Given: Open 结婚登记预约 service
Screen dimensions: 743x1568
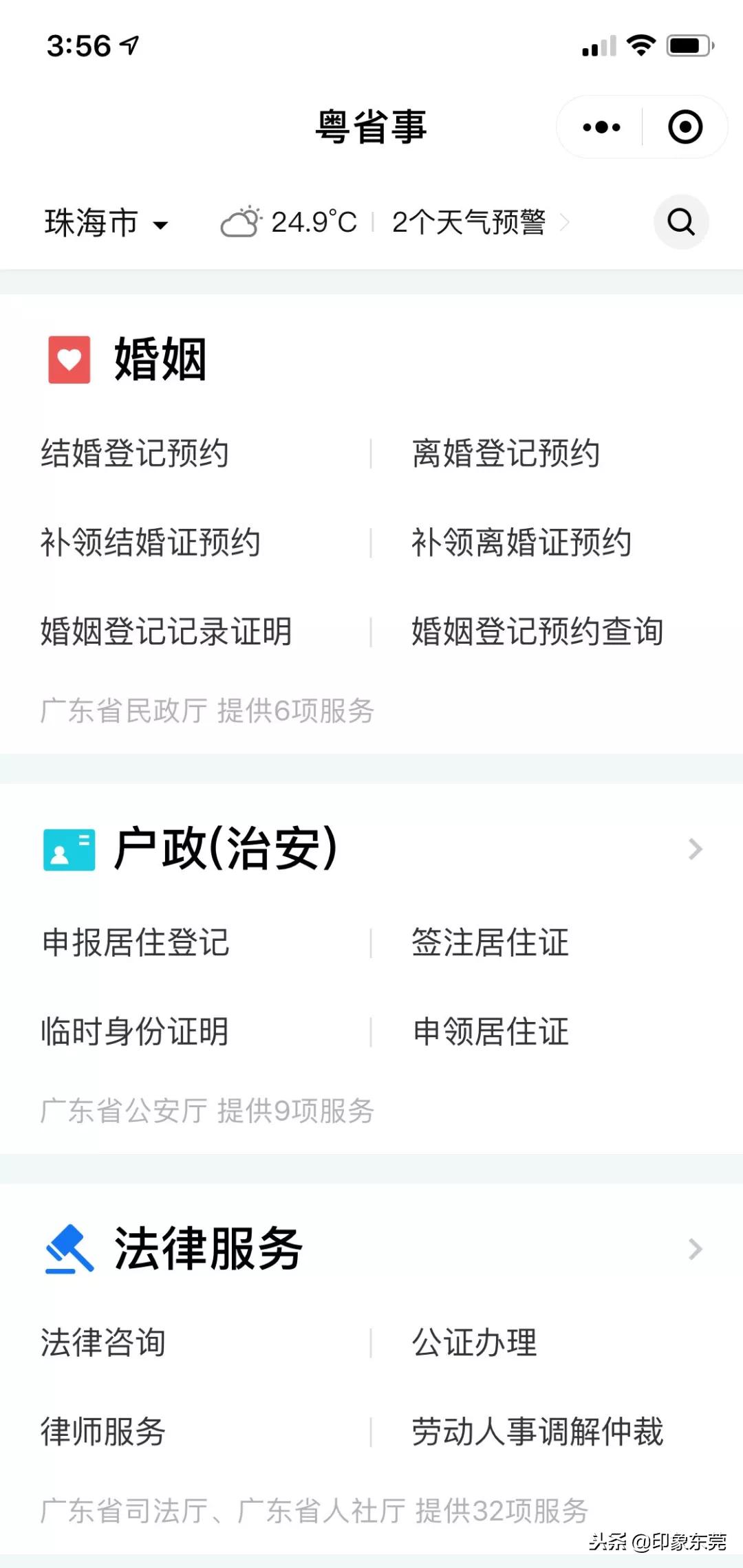Looking at the screenshot, I should [x=135, y=453].
